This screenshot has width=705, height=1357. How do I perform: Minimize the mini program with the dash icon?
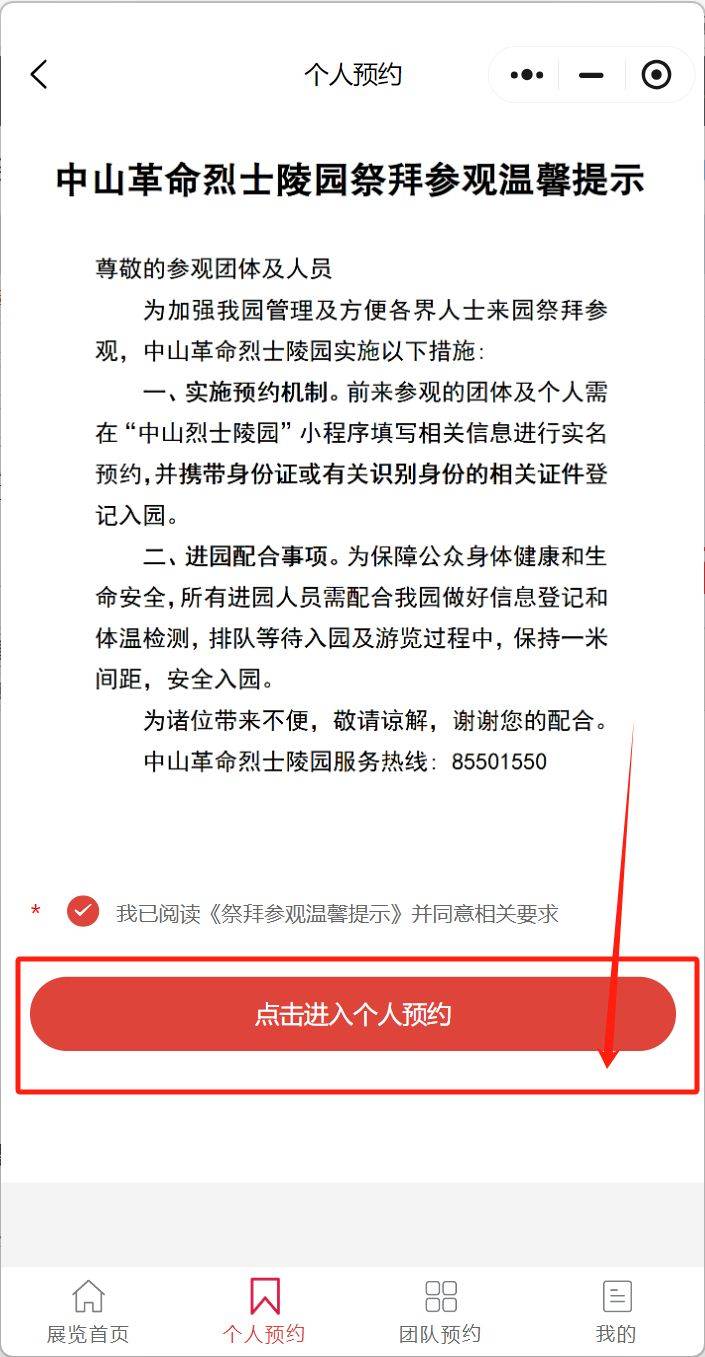click(591, 75)
